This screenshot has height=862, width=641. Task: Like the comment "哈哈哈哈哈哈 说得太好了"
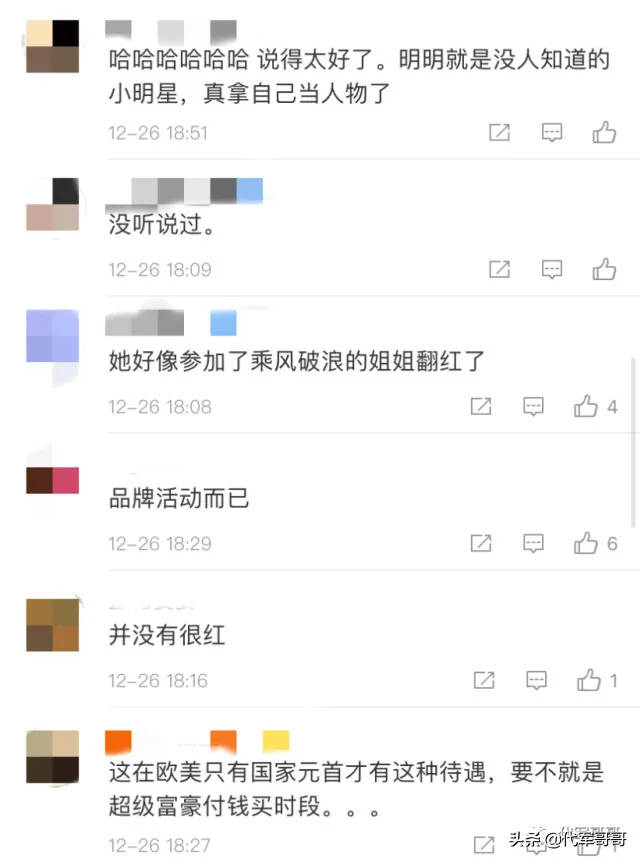(604, 132)
